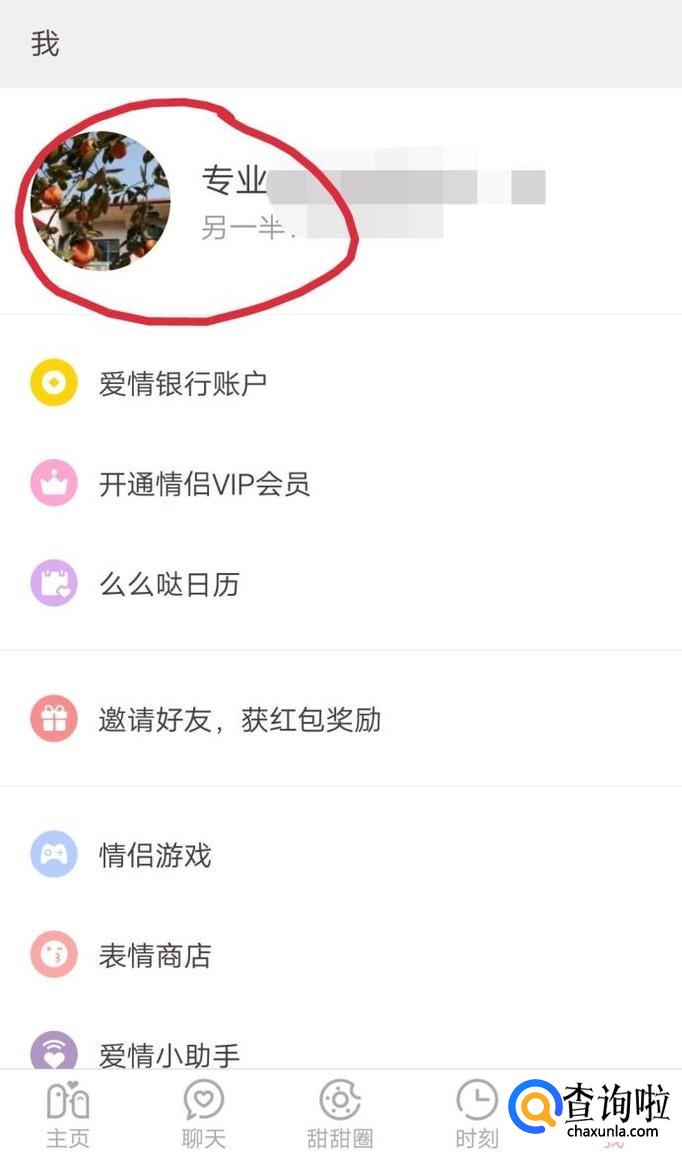This screenshot has height=1162, width=682.
Task: Go to 表情商店
Action: pos(341,955)
